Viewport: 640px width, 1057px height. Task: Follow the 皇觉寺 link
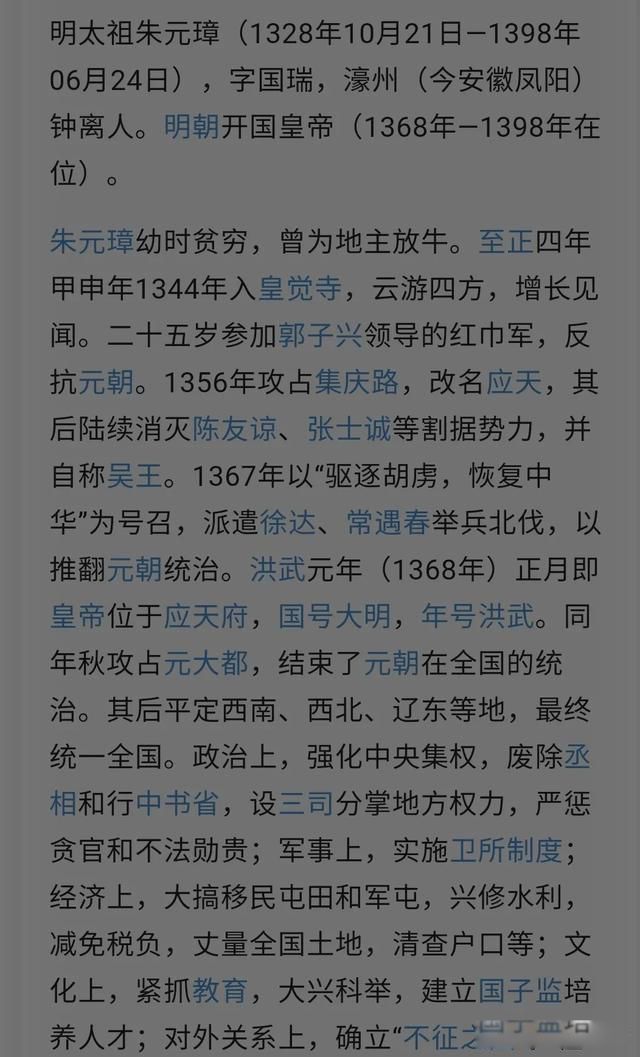pos(299,289)
